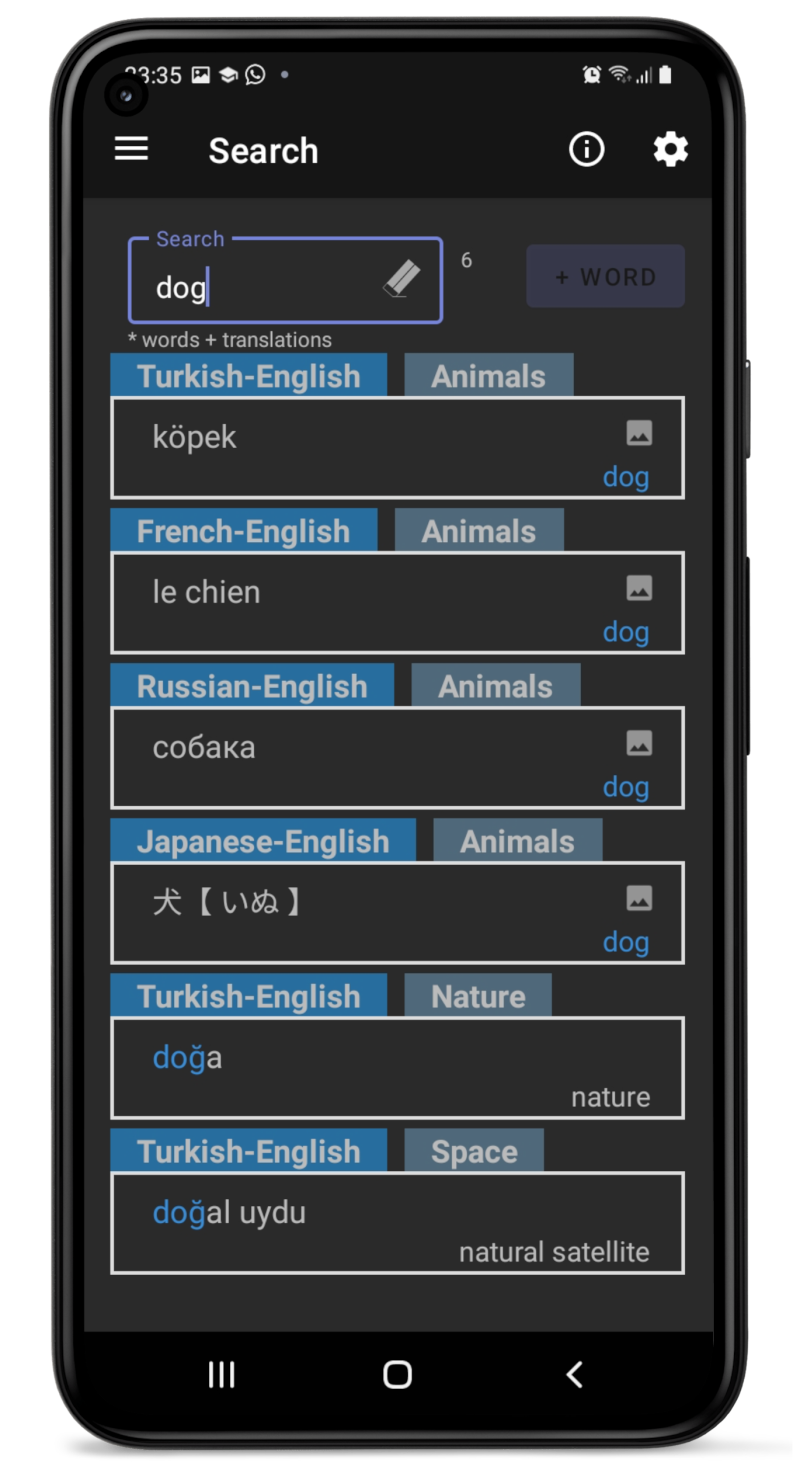800x1480 pixels.
Task: Open the doğal uydu result card
Action: [x=397, y=1222]
